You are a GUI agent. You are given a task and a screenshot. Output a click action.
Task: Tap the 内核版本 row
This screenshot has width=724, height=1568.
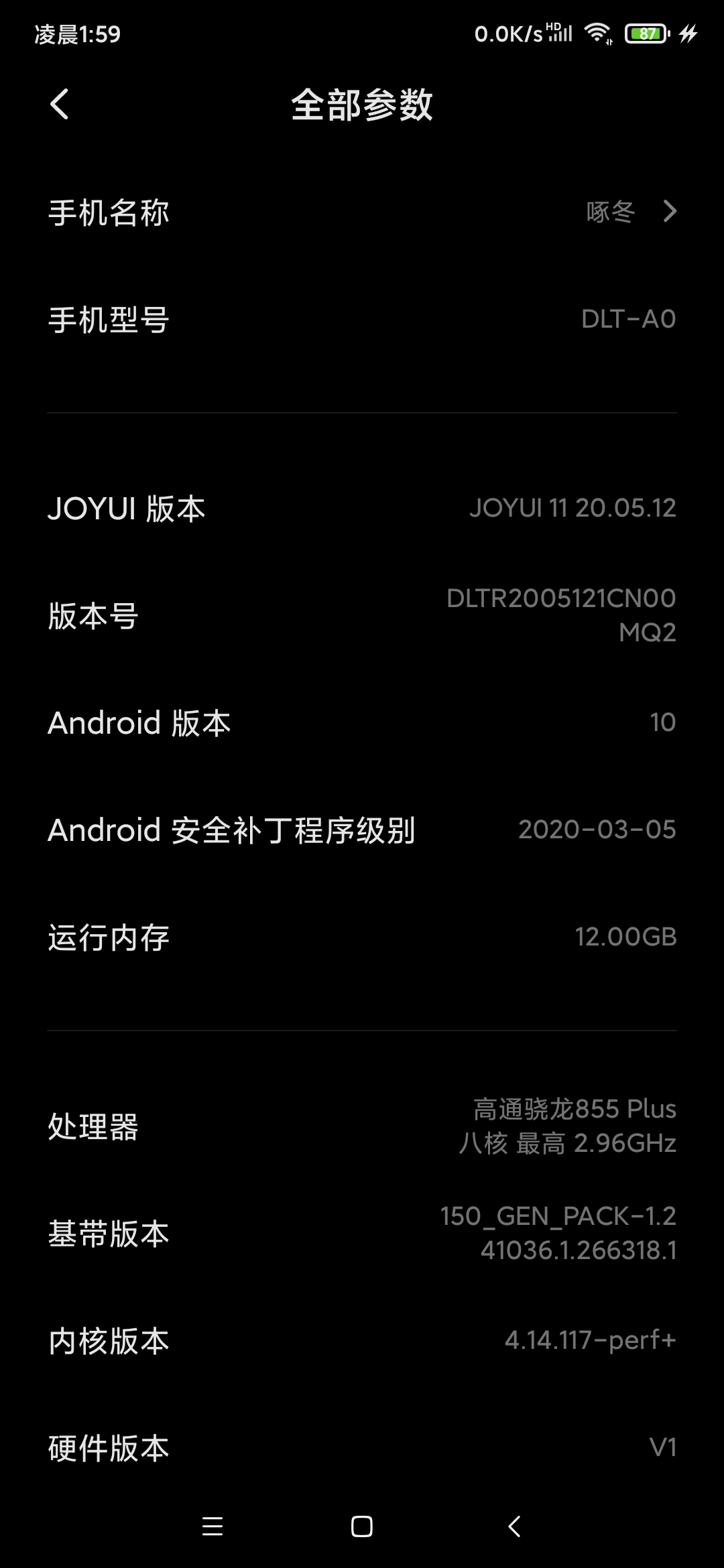(x=362, y=1341)
